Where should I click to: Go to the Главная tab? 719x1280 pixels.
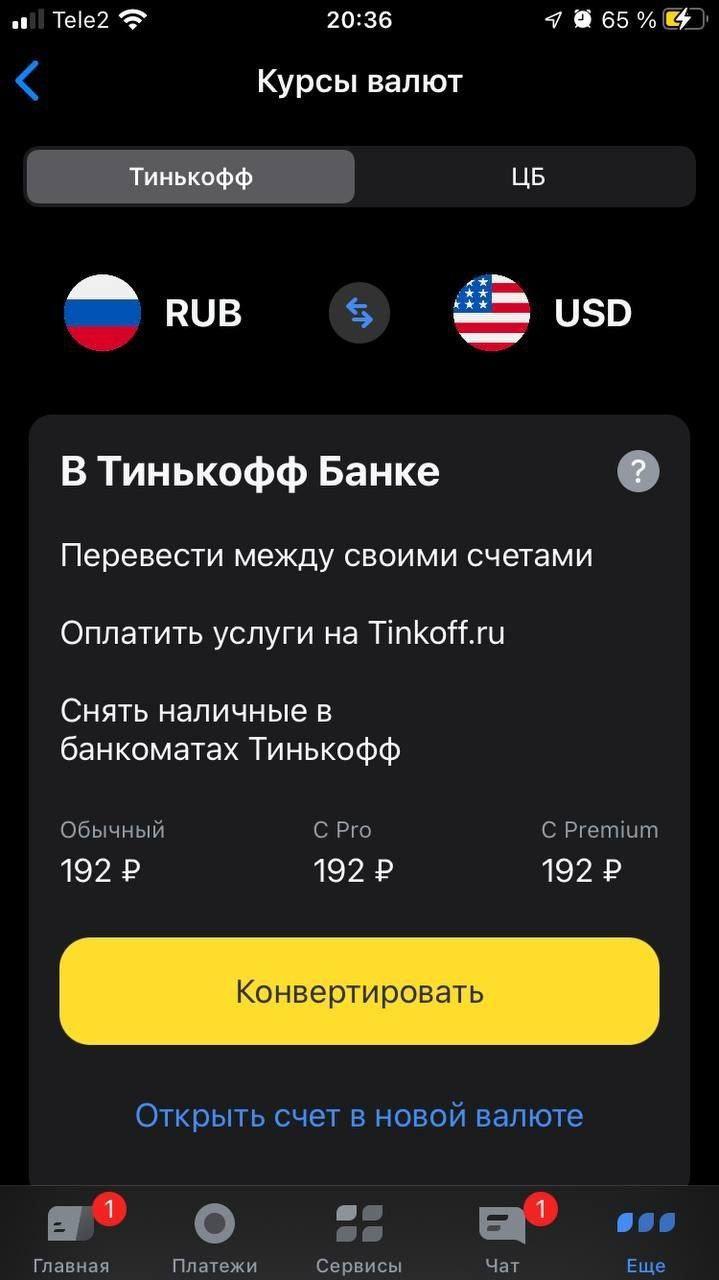click(71, 1237)
